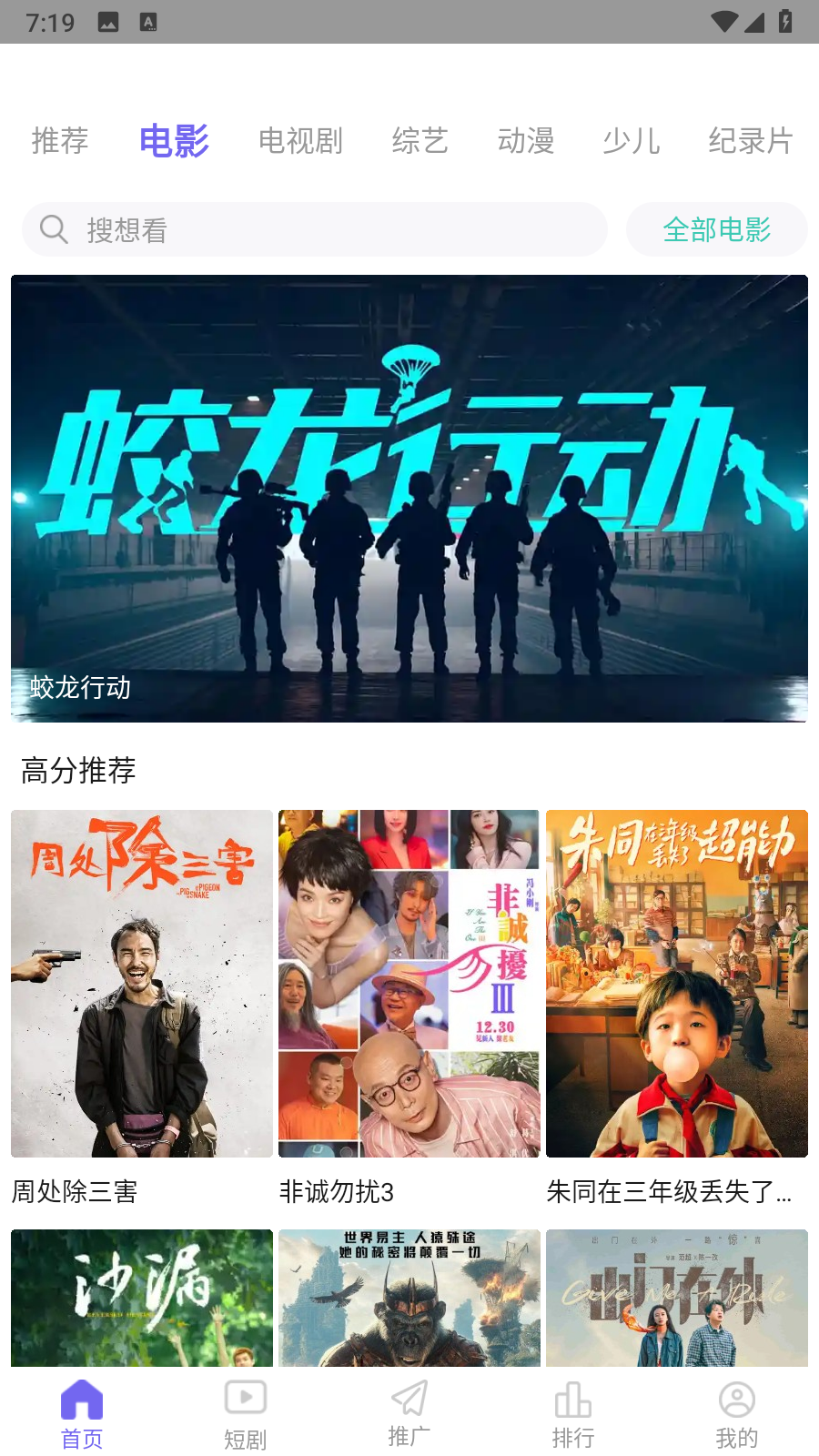Image resolution: width=819 pixels, height=1456 pixels.
Task: Switch to the 推荐 tab
Action: pos(60,141)
